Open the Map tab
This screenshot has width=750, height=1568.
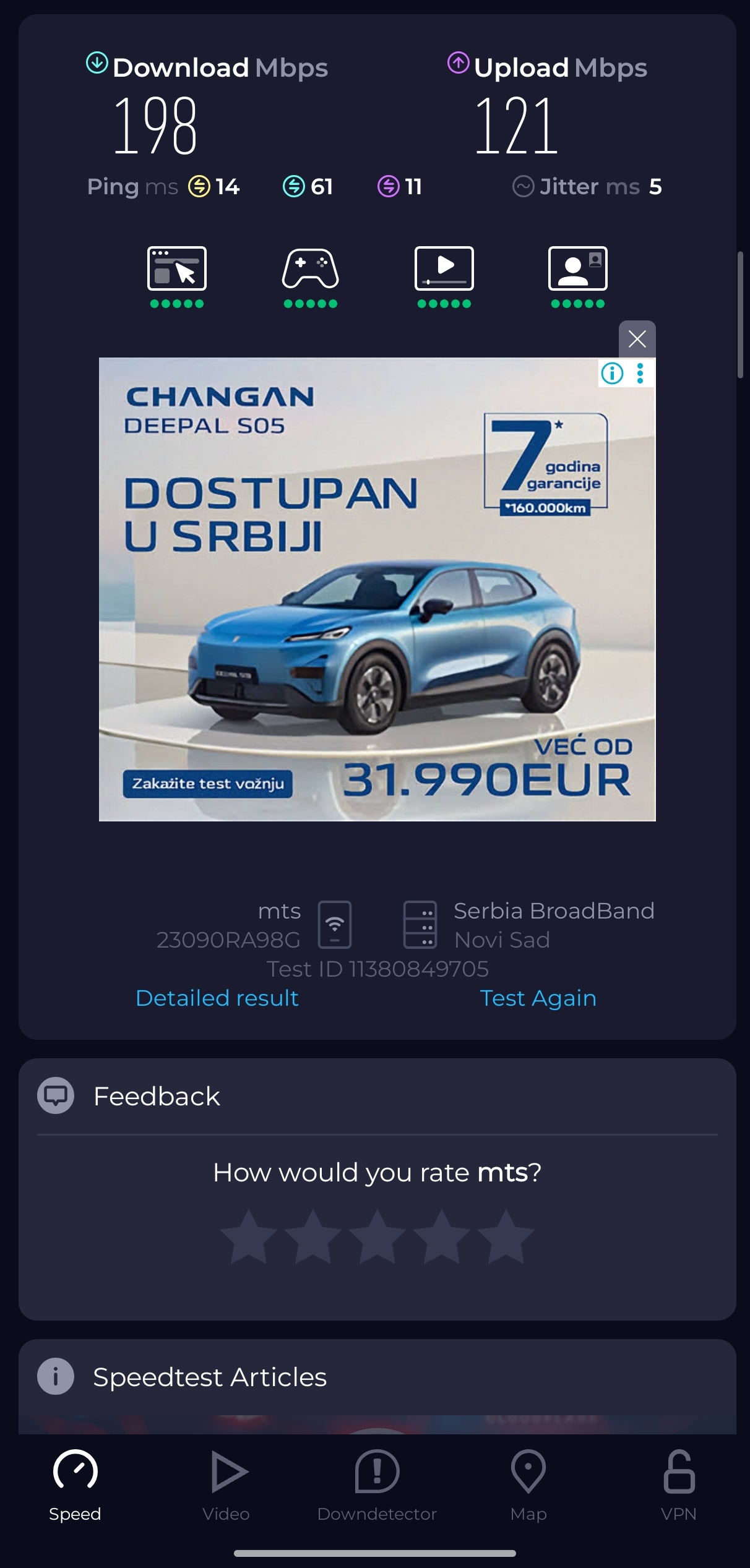(528, 1484)
